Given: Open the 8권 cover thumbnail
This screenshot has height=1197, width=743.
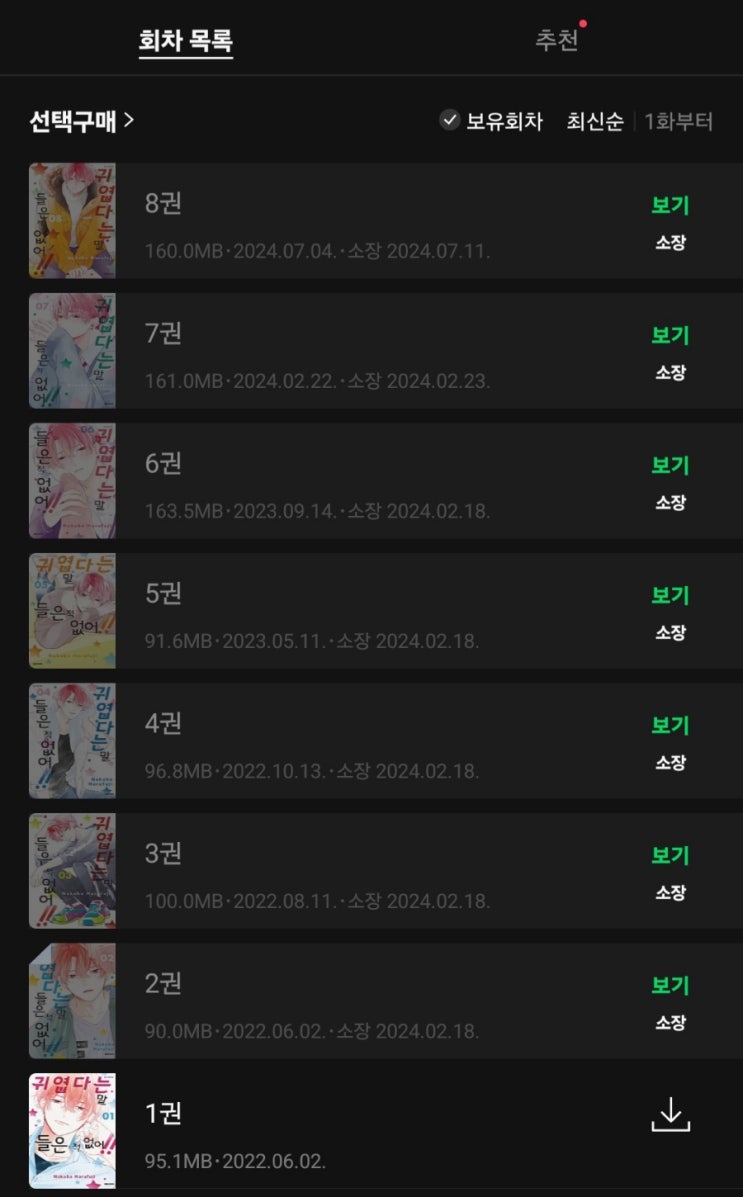Looking at the screenshot, I should (73, 221).
